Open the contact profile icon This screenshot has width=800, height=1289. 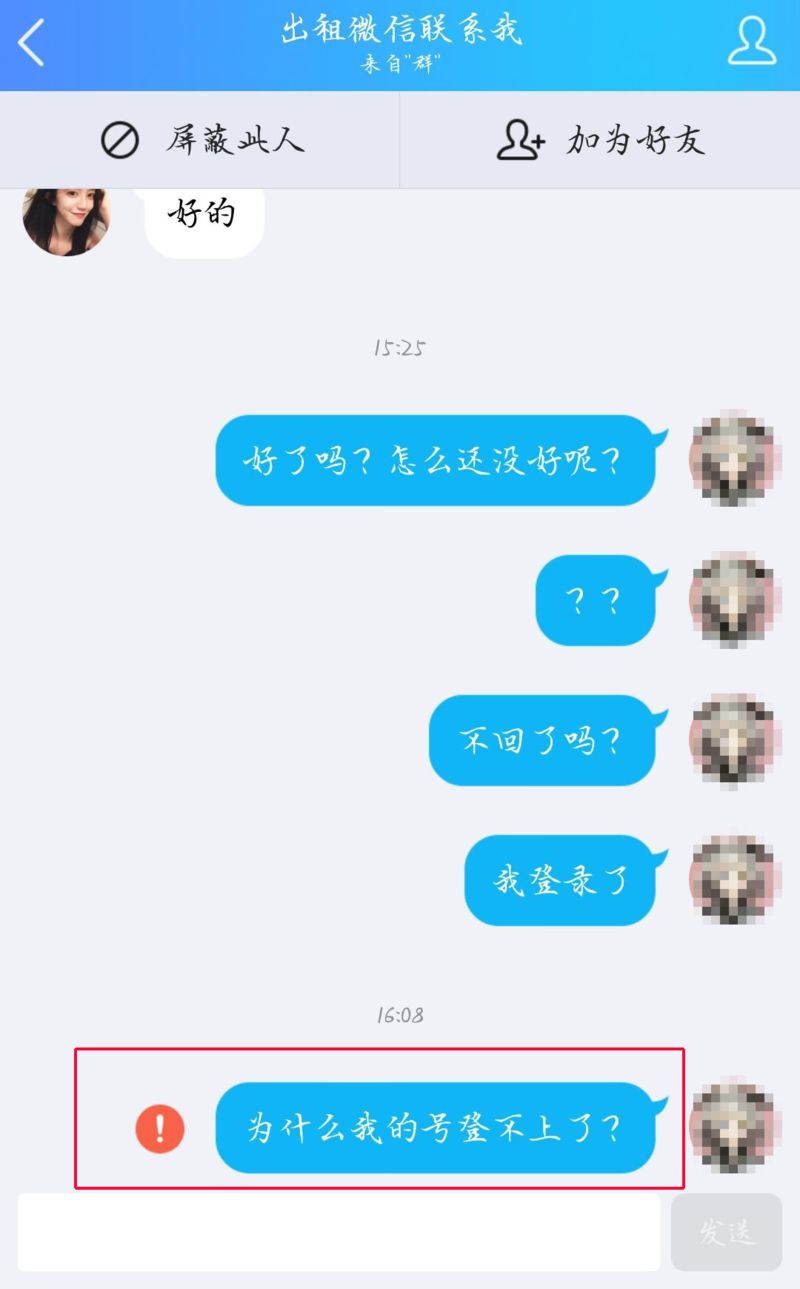751,42
